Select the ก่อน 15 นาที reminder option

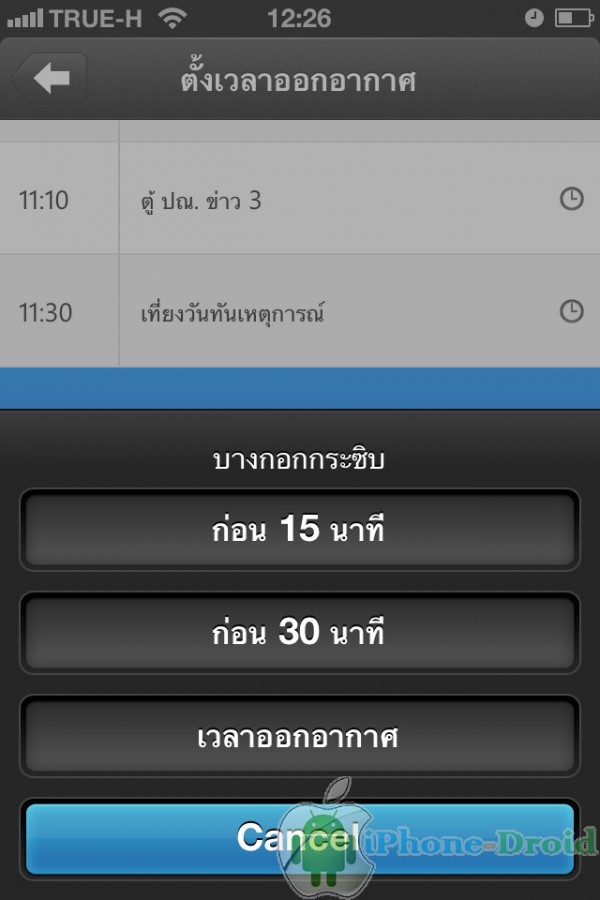coord(299,530)
